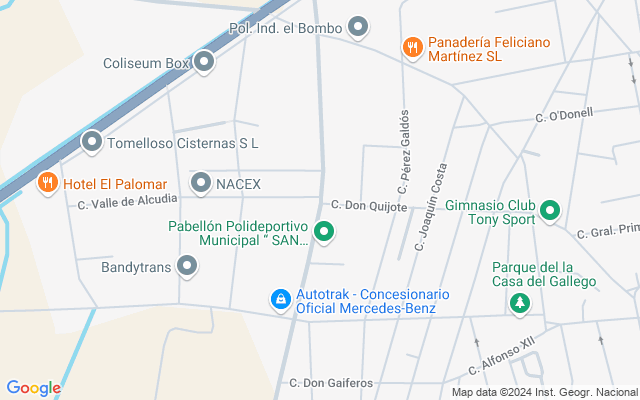The image size is (640, 400).
Task: Select the Hotel El Palomar pin
Action: click(x=46, y=183)
